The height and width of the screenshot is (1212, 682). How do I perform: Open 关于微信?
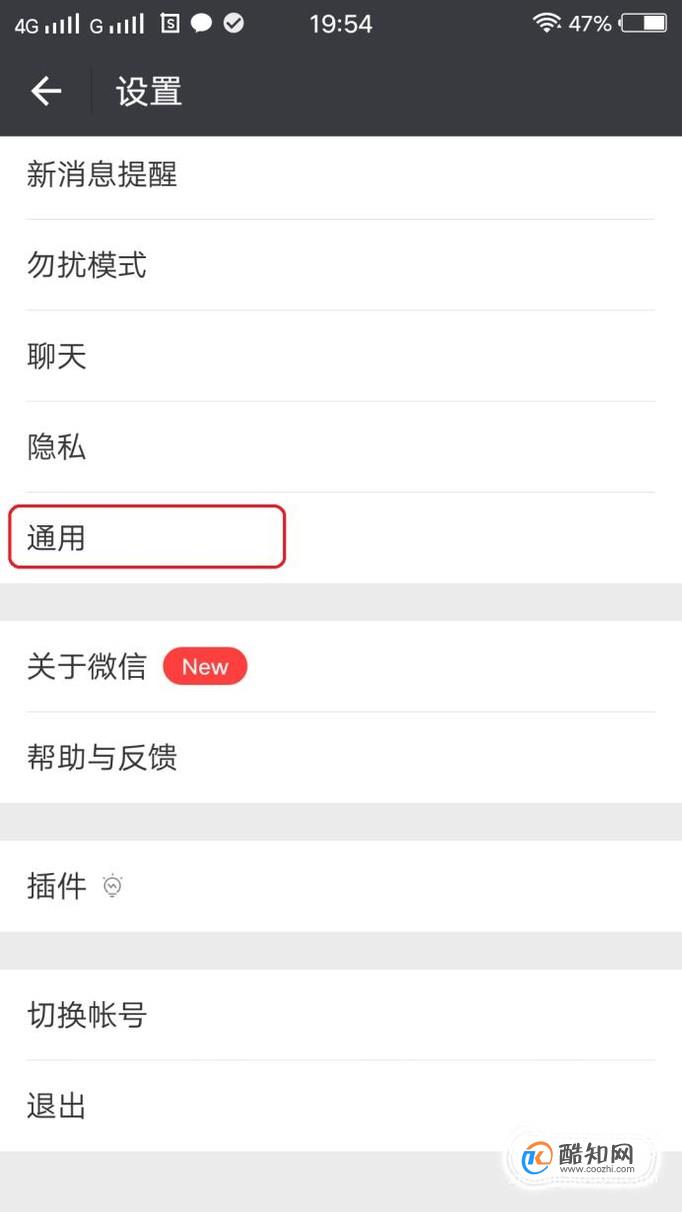tap(341, 666)
